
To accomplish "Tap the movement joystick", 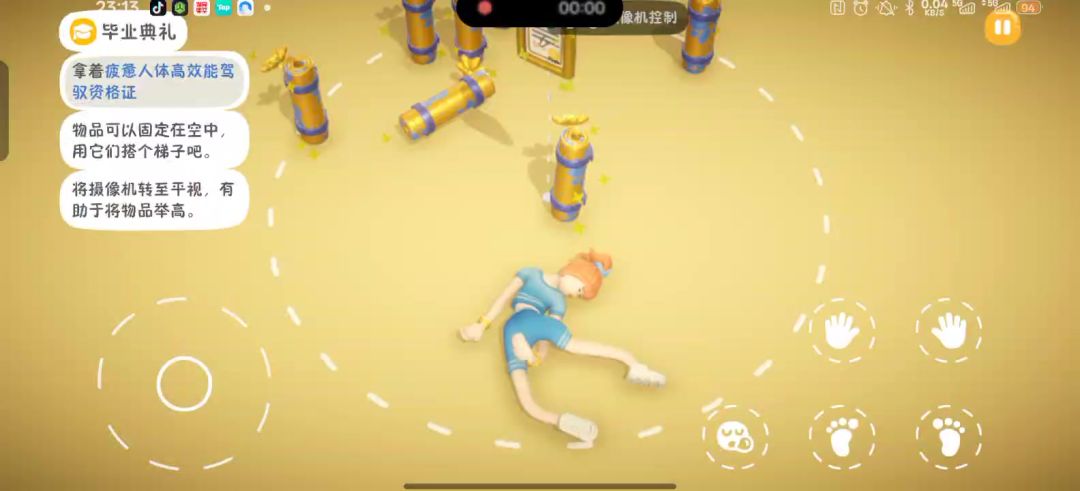I will (x=184, y=383).
